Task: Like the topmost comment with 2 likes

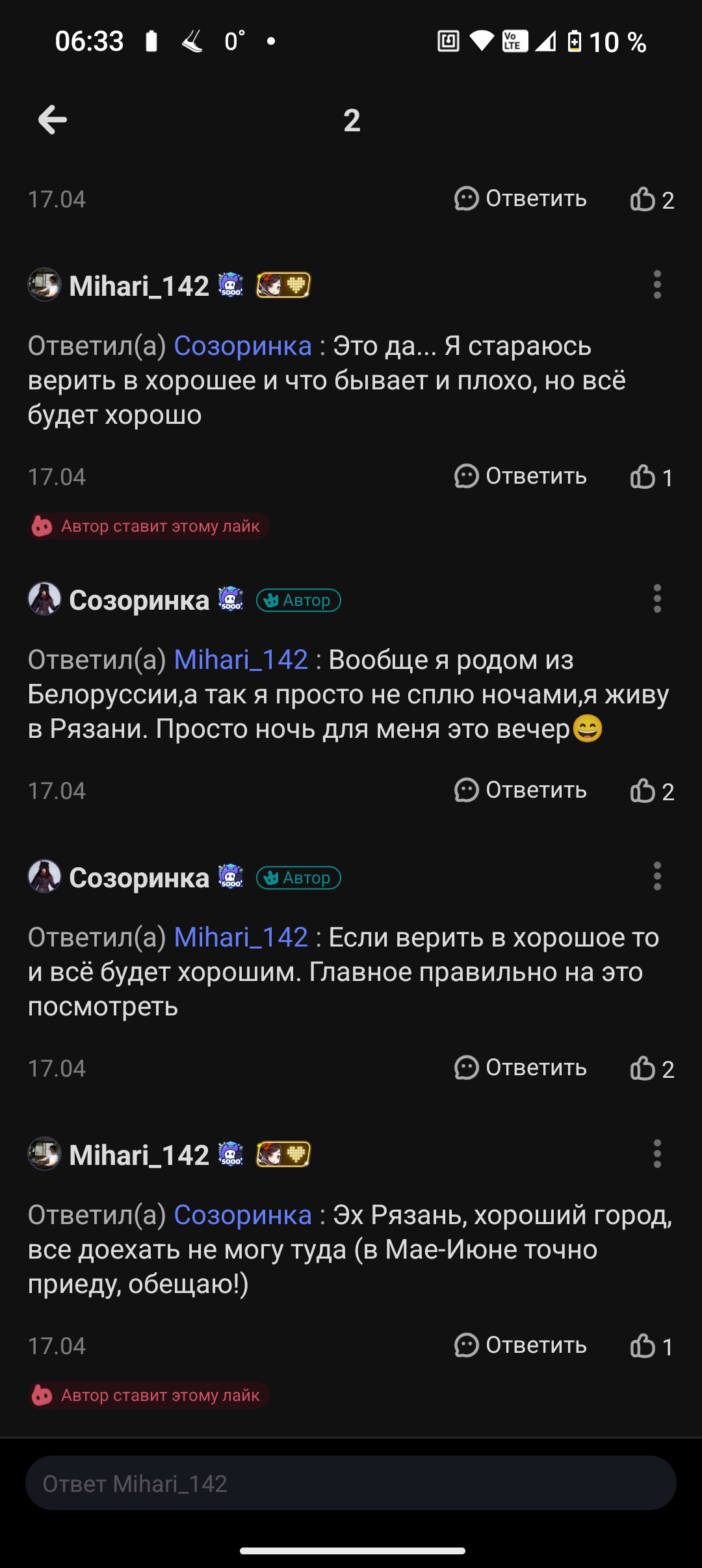Action: tap(651, 199)
